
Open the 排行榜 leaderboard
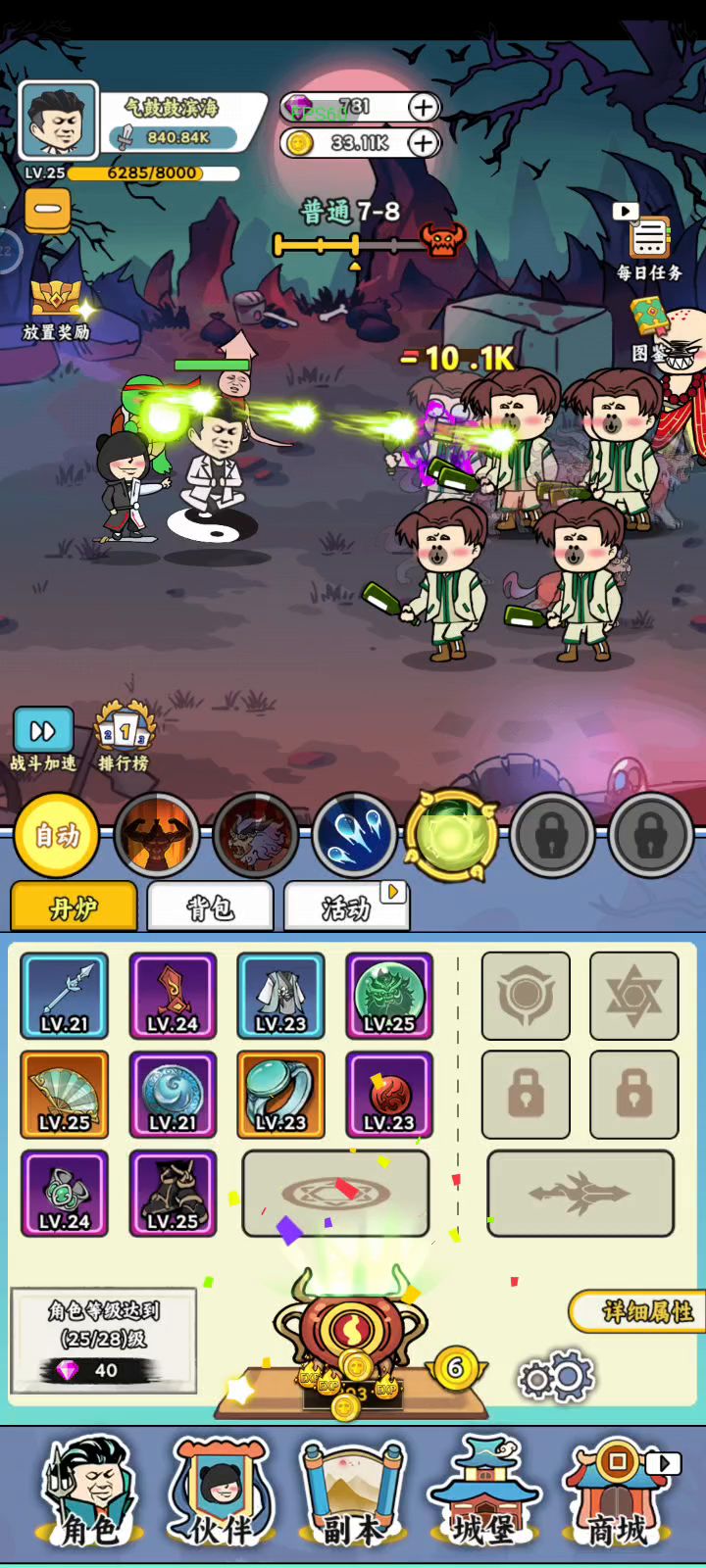tap(124, 737)
